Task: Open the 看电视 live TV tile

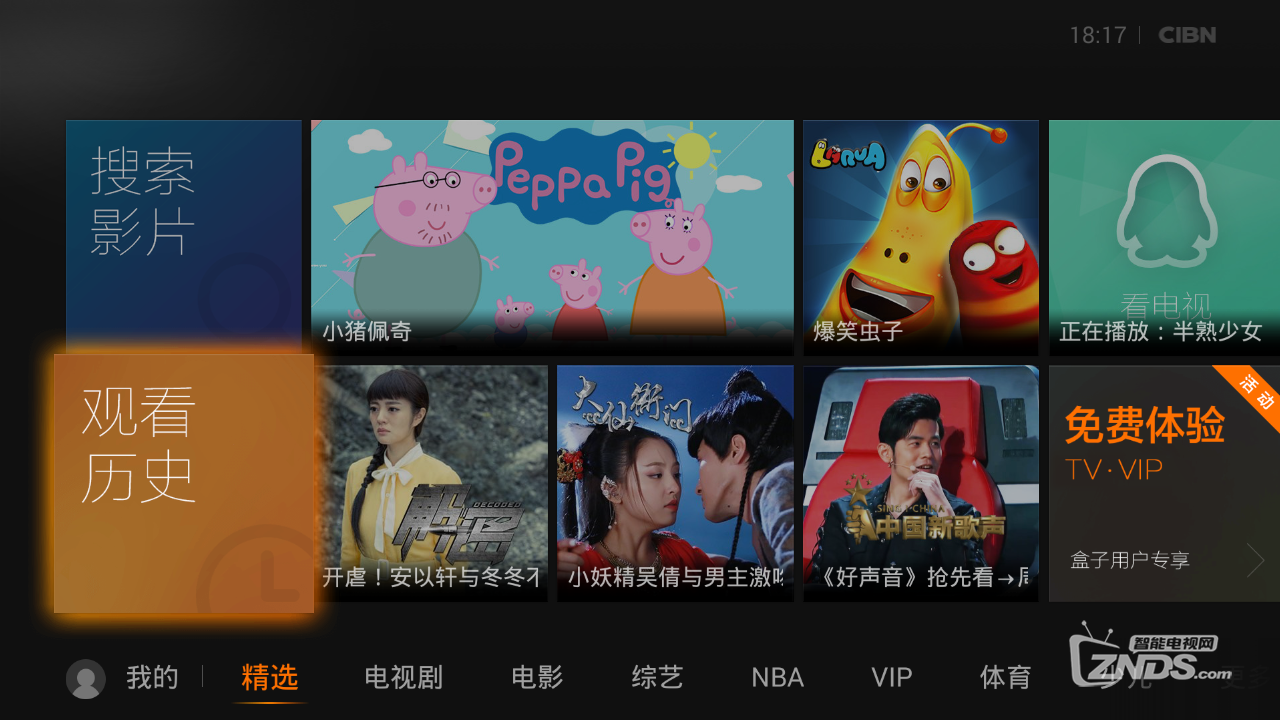Action: coord(1164,237)
